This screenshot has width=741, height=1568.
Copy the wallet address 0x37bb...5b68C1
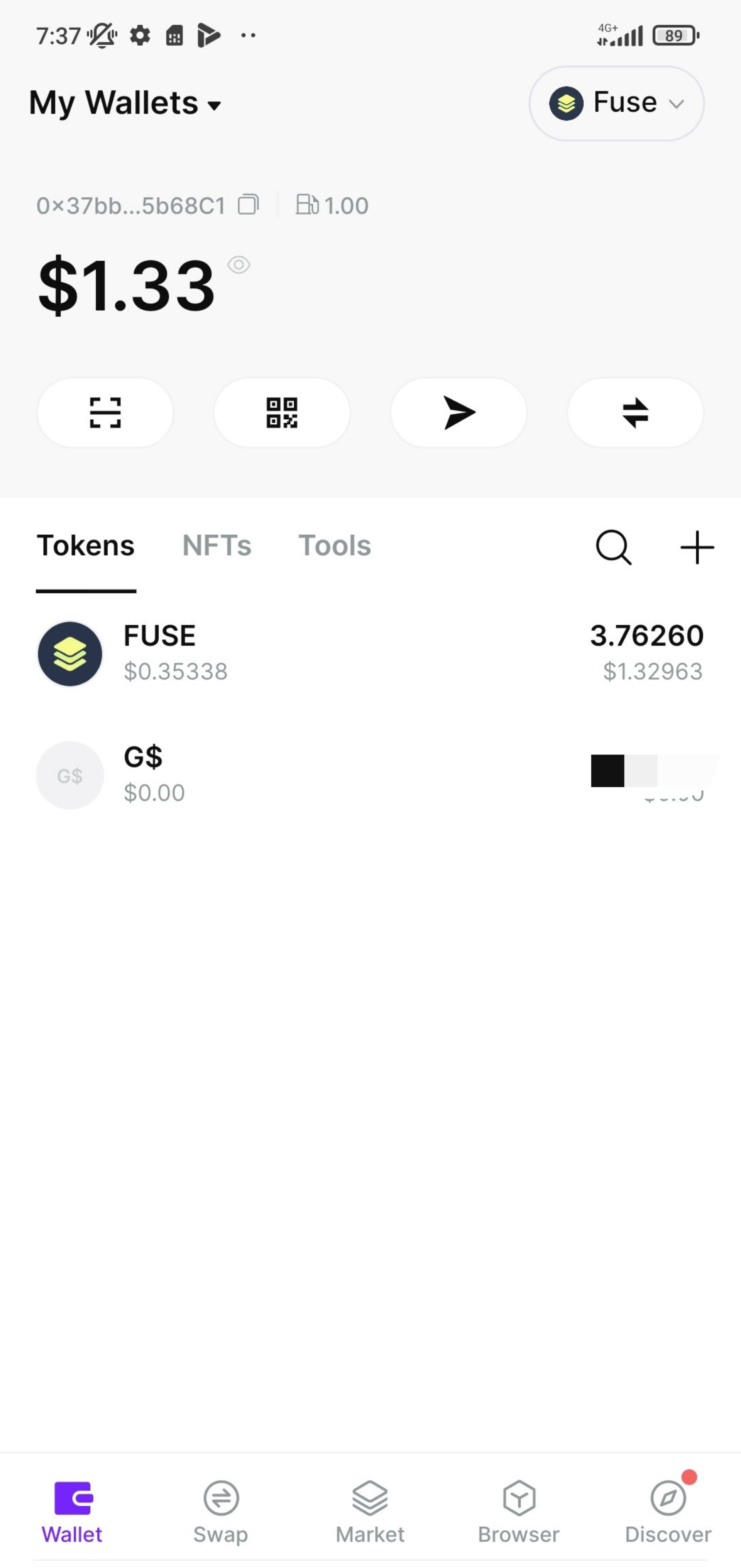point(248,205)
